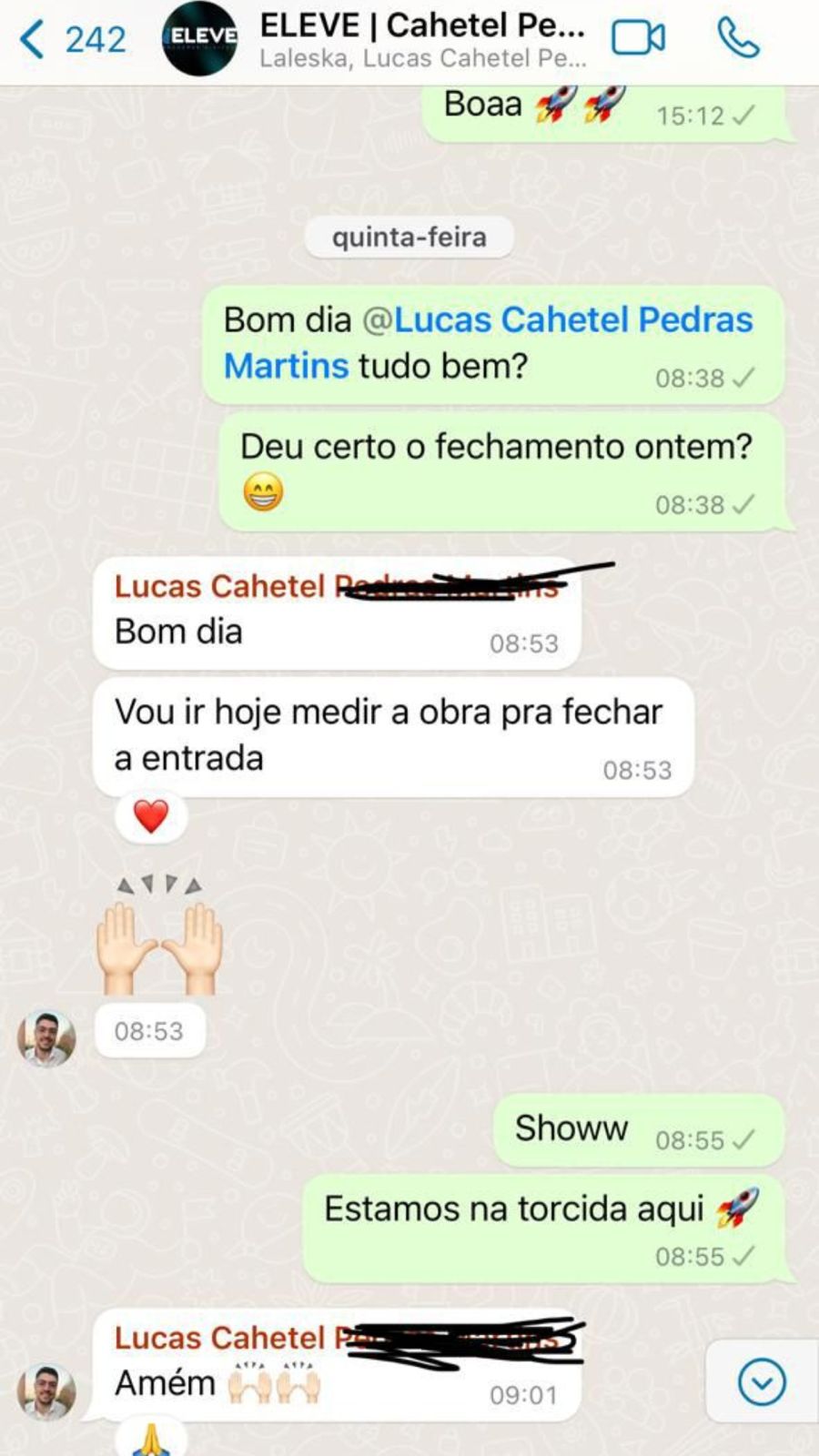Open Lucas's avatar beside the Amém message
This screenshot has height=1456, width=819.
(x=46, y=1391)
